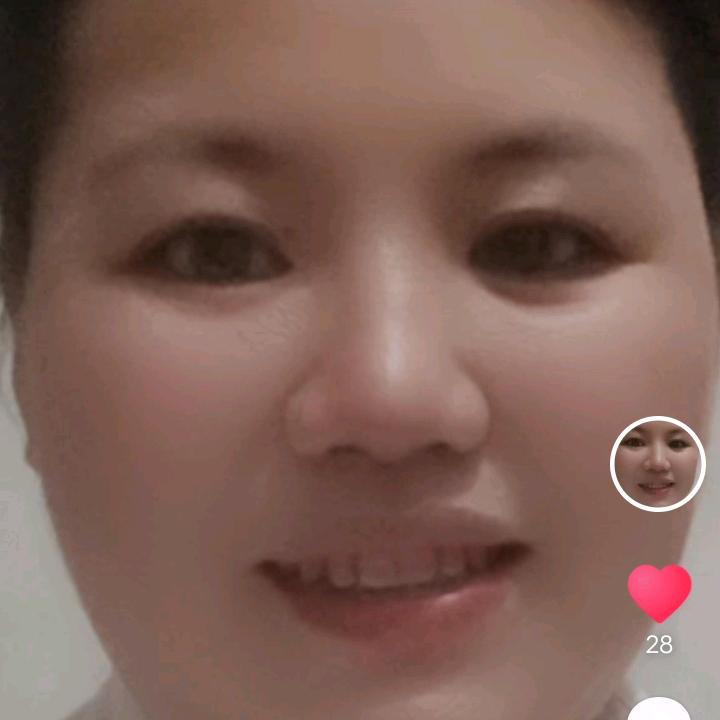Open the comments bubble below the likes
This screenshot has height=720, width=720.
[659, 711]
